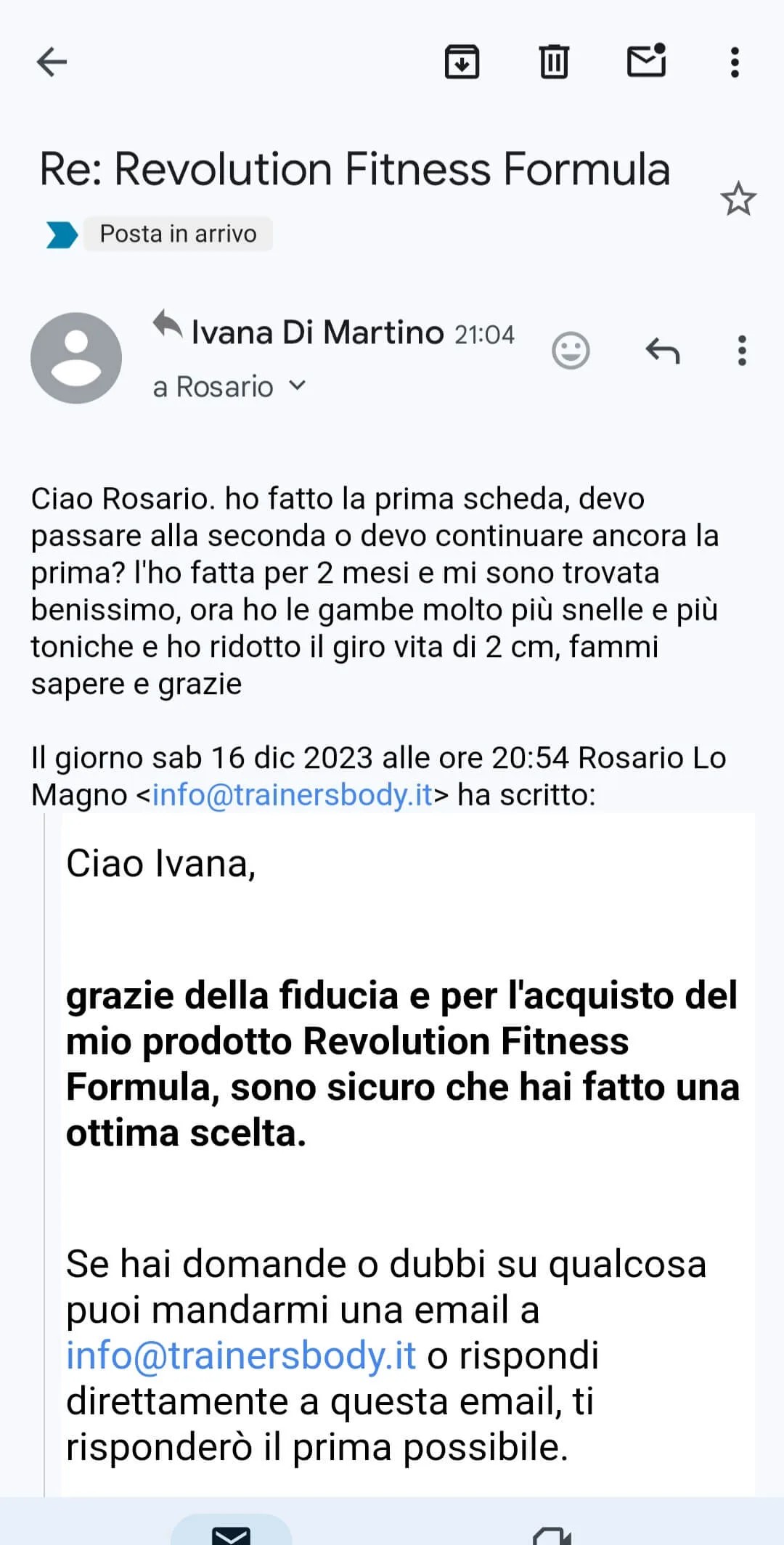The height and width of the screenshot is (1545, 784).
Task: Expand recipient details next to a Rosario
Action: click(297, 386)
